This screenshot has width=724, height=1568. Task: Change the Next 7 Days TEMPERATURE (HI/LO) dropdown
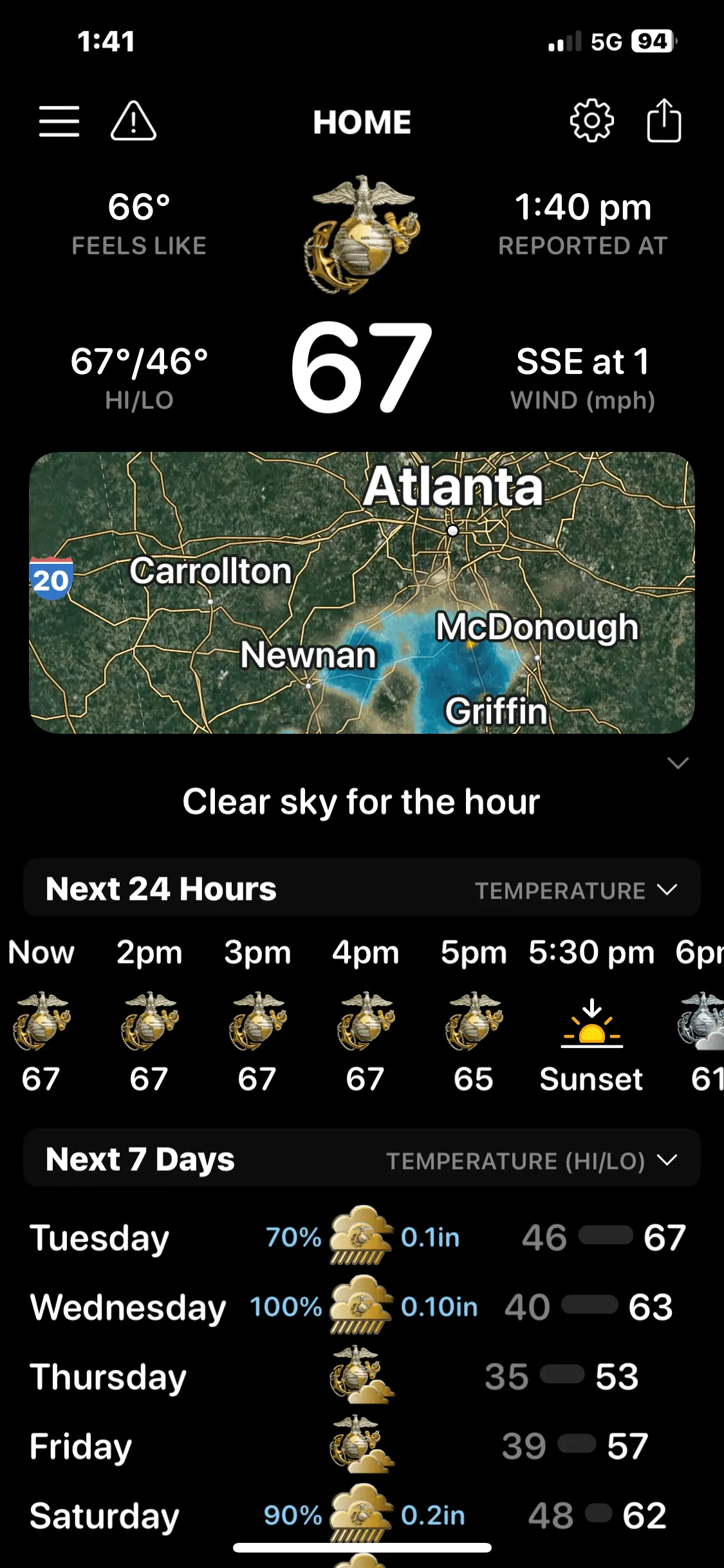tap(531, 1161)
